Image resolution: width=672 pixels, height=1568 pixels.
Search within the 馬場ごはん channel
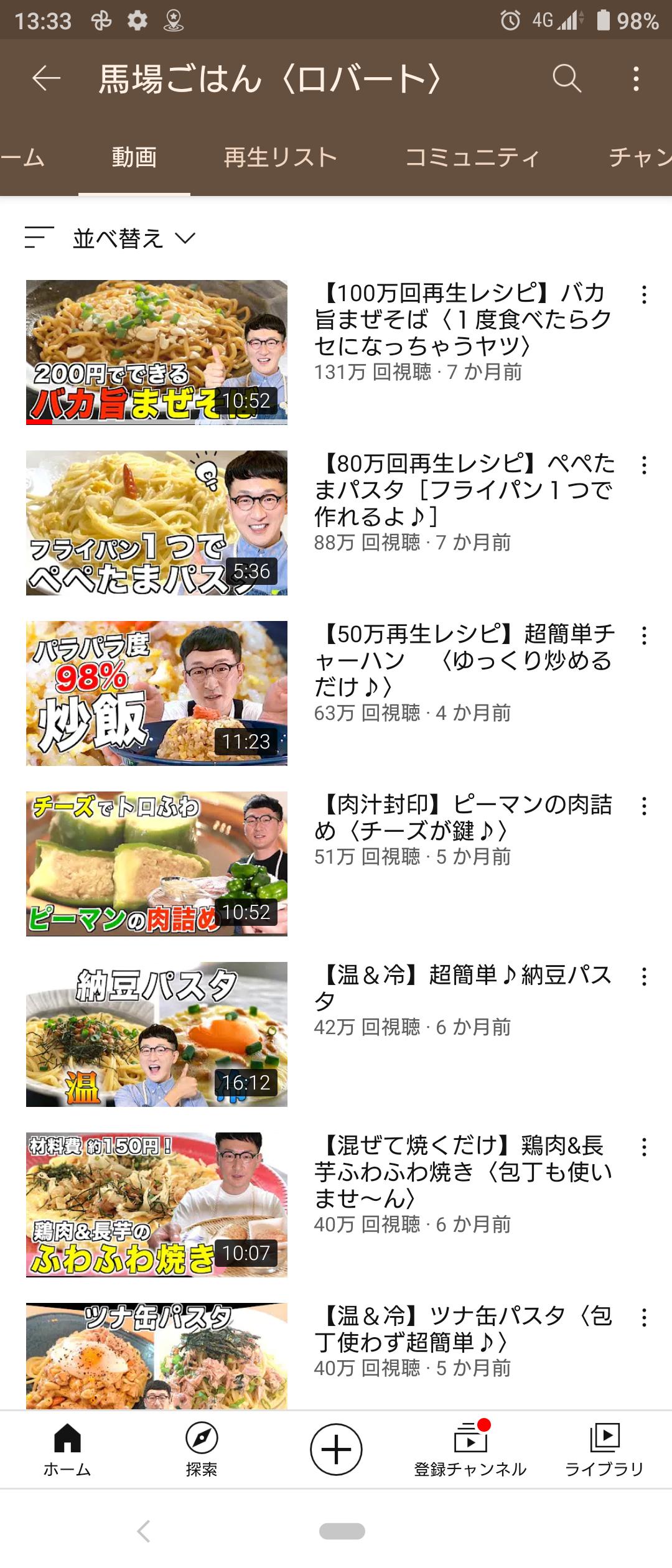pos(566,79)
